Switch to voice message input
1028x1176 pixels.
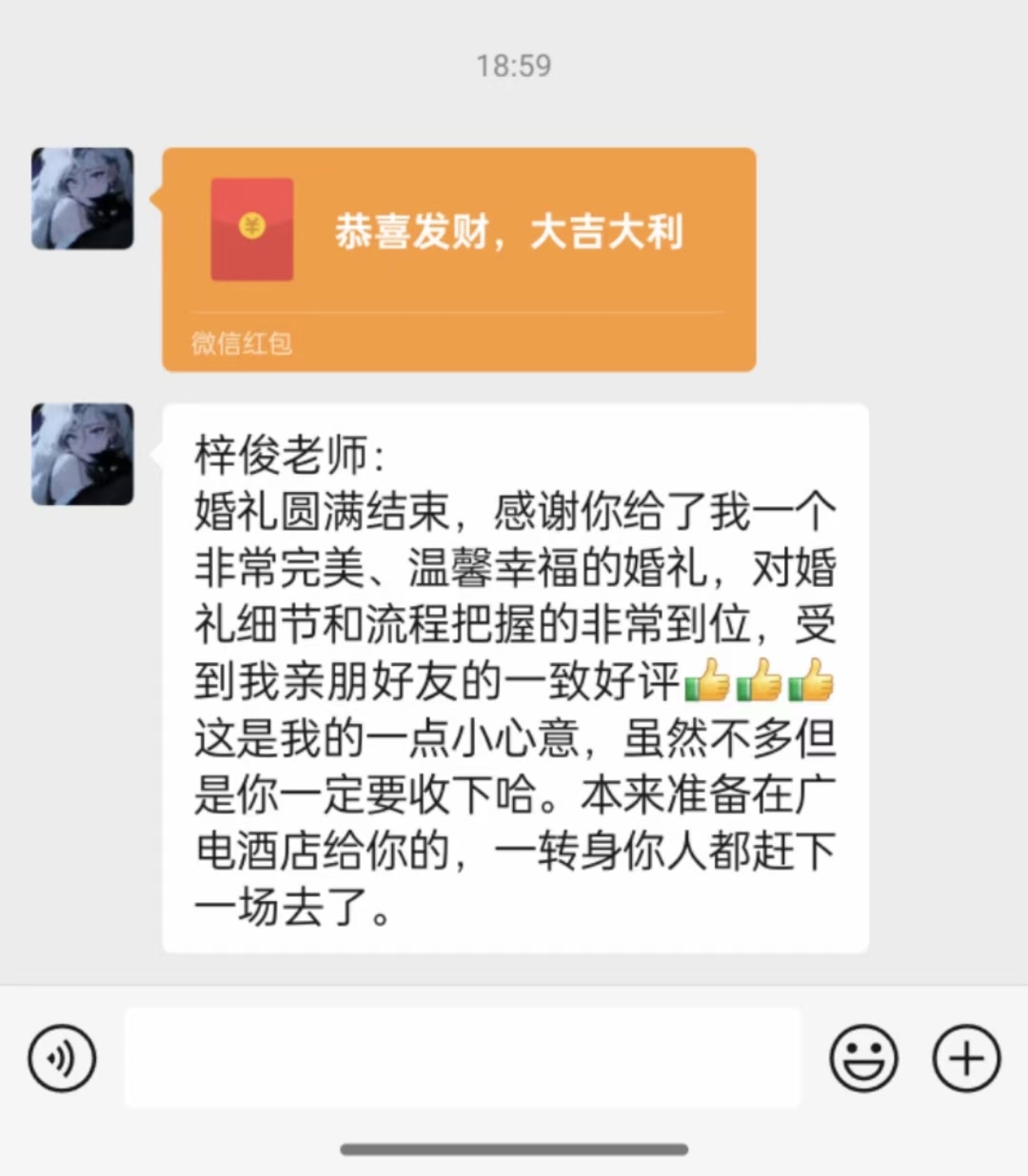click(62, 1057)
